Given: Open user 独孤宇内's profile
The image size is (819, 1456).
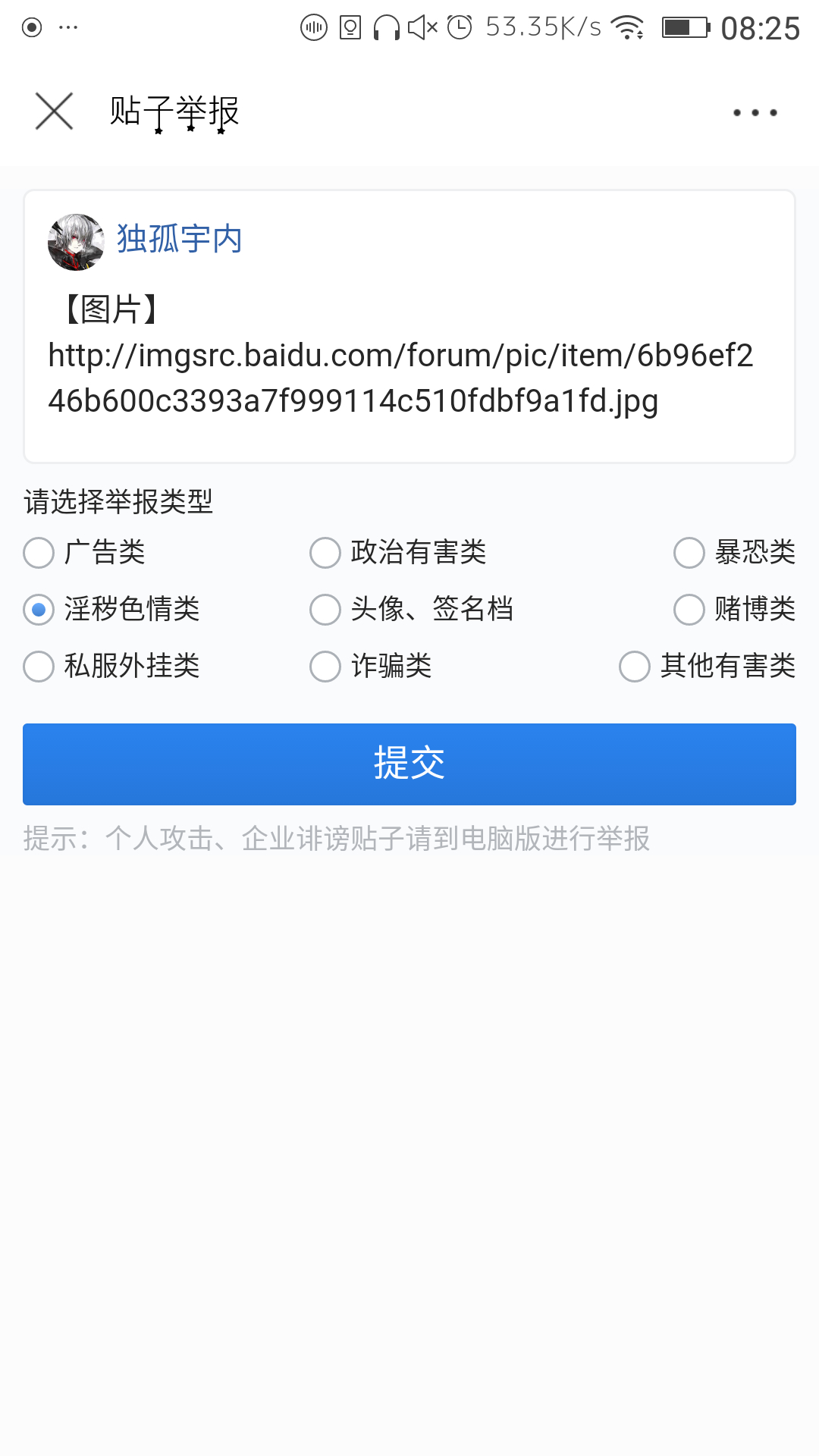Looking at the screenshot, I should pos(179,240).
